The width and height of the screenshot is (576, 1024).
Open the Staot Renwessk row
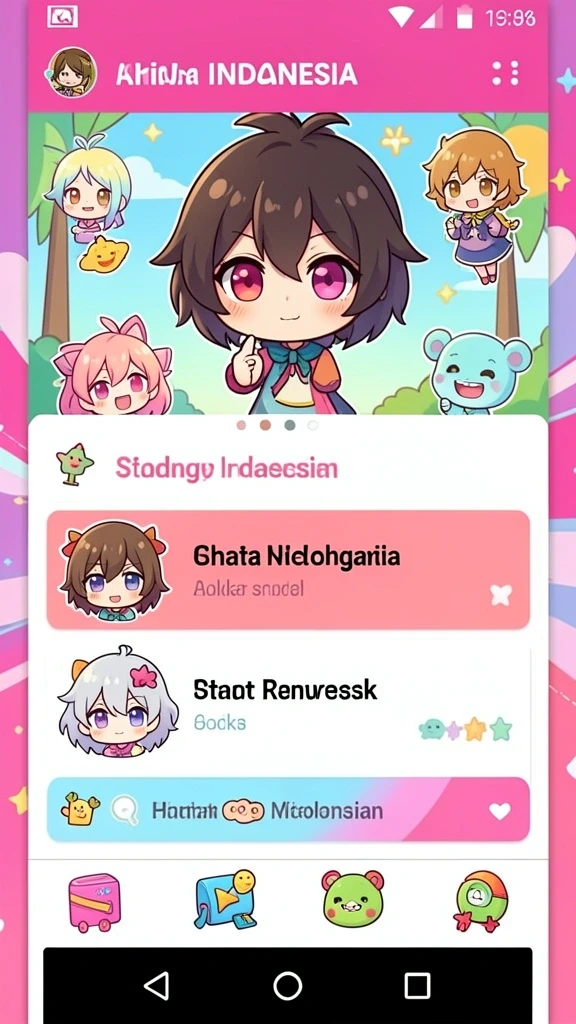(288, 704)
